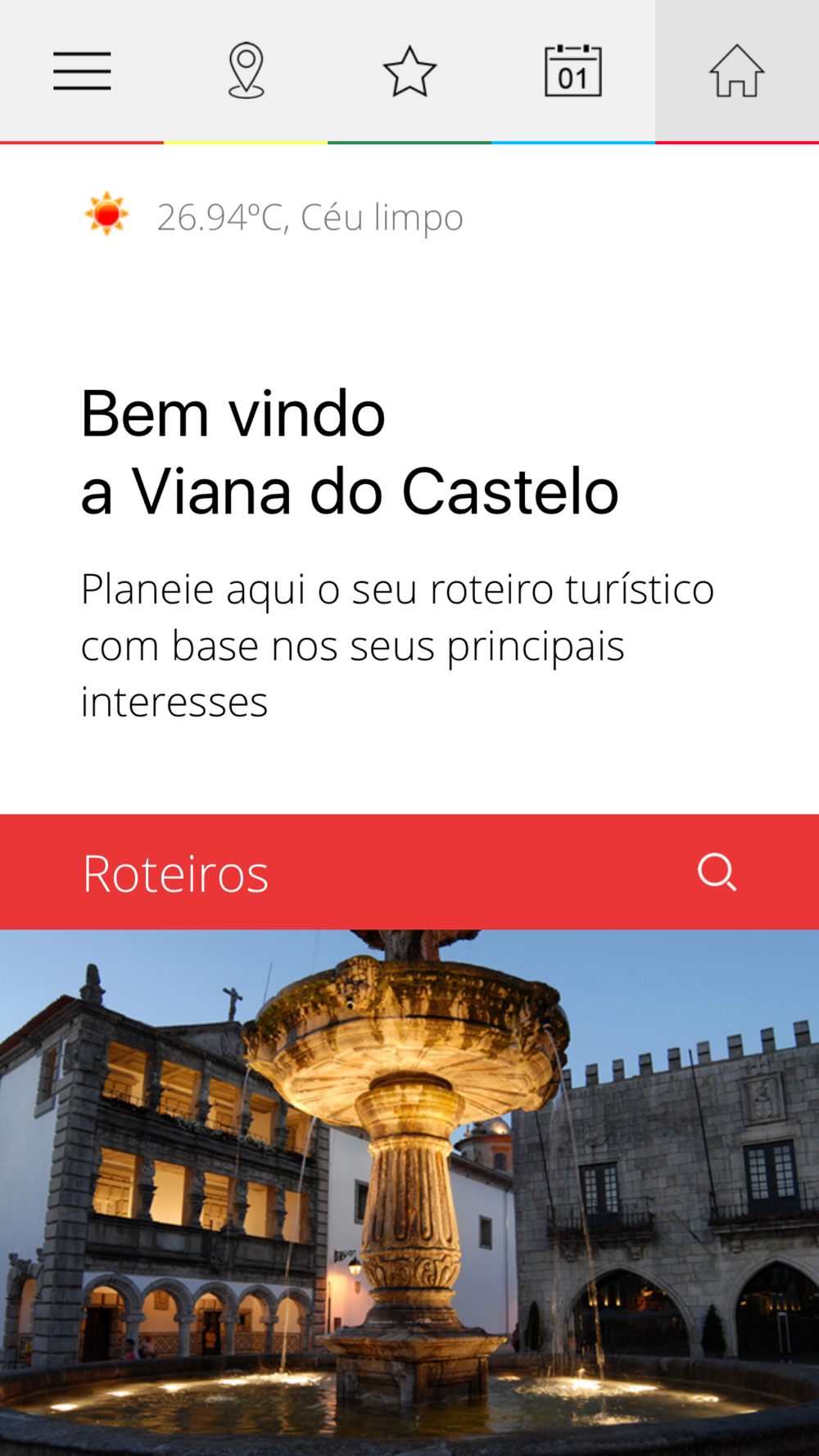This screenshot has width=819, height=1456.
Task: Search in Roteiros
Action: [717, 872]
